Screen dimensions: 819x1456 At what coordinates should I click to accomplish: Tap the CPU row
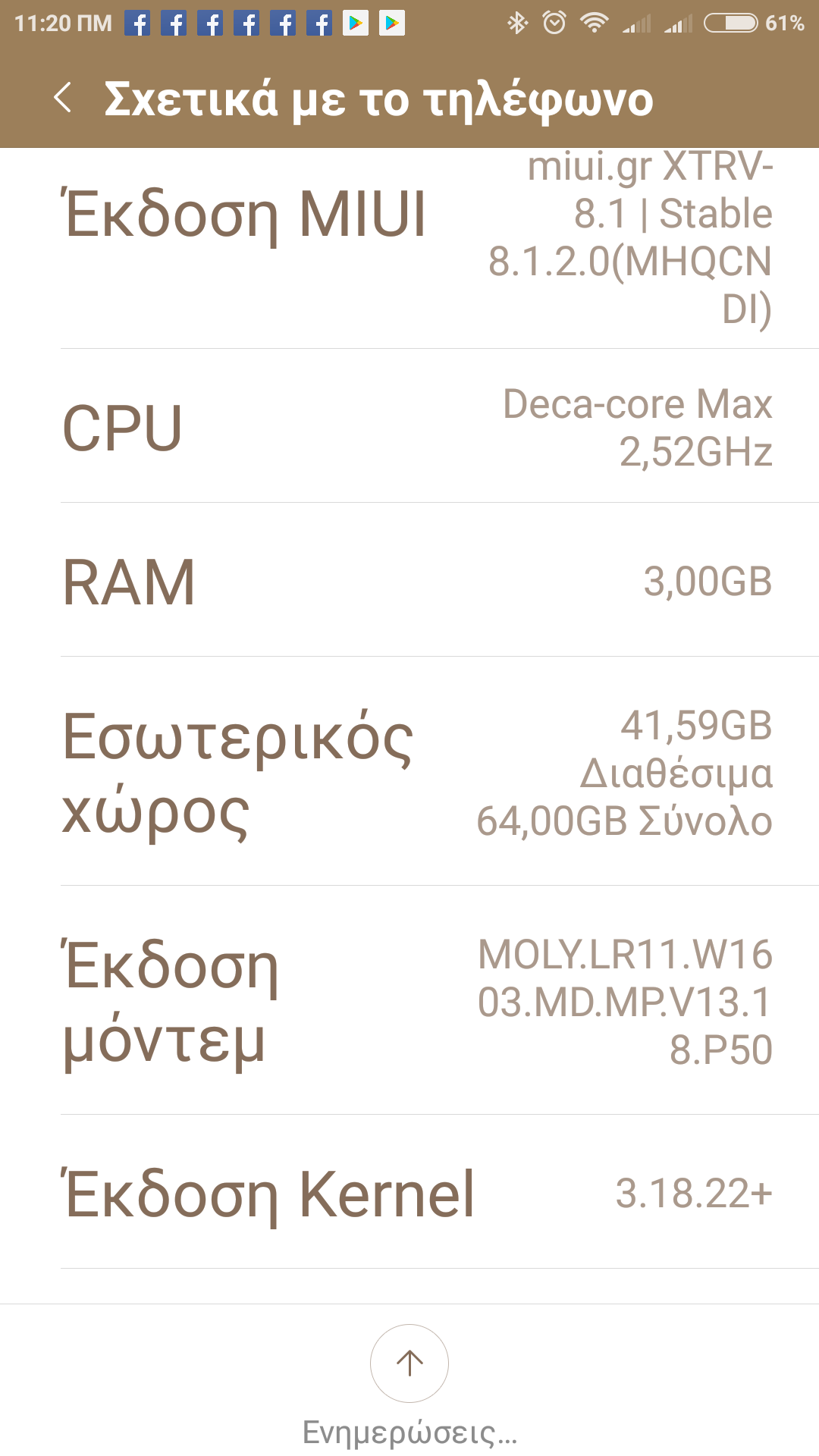click(x=409, y=427)
